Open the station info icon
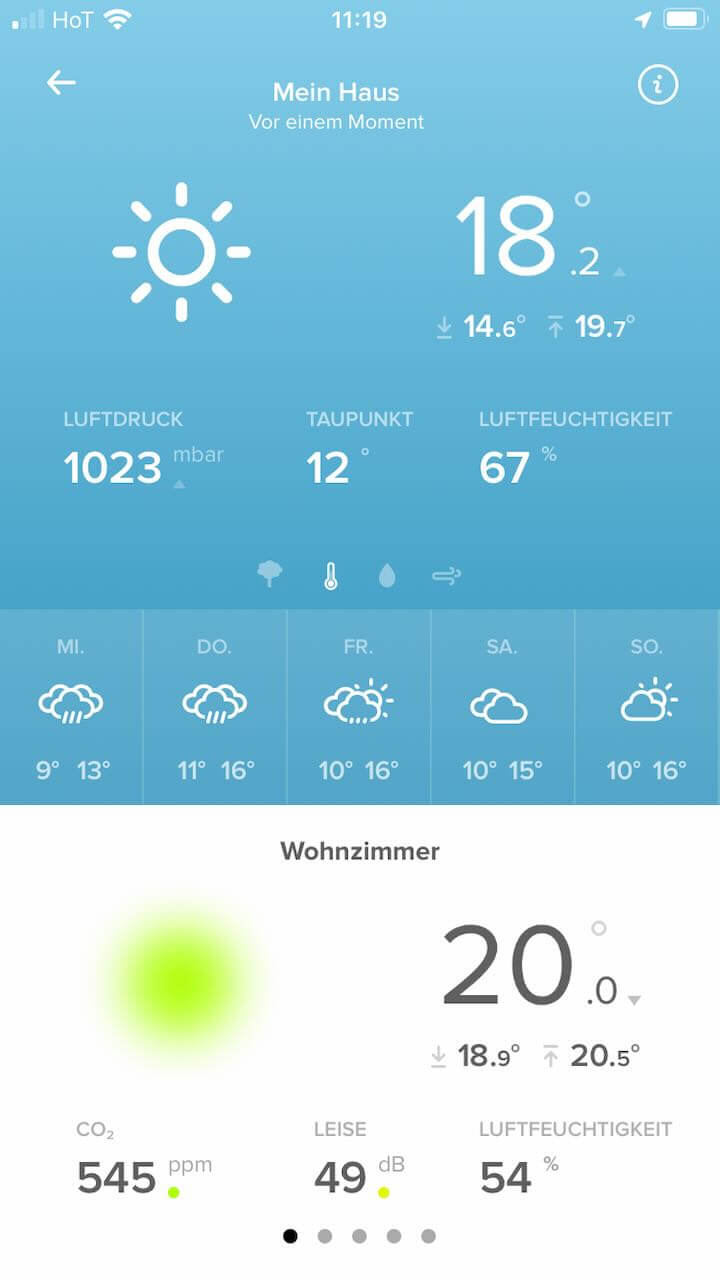Screen dimensions: 720x1280 pyautogui.click(x=657, y=86)
